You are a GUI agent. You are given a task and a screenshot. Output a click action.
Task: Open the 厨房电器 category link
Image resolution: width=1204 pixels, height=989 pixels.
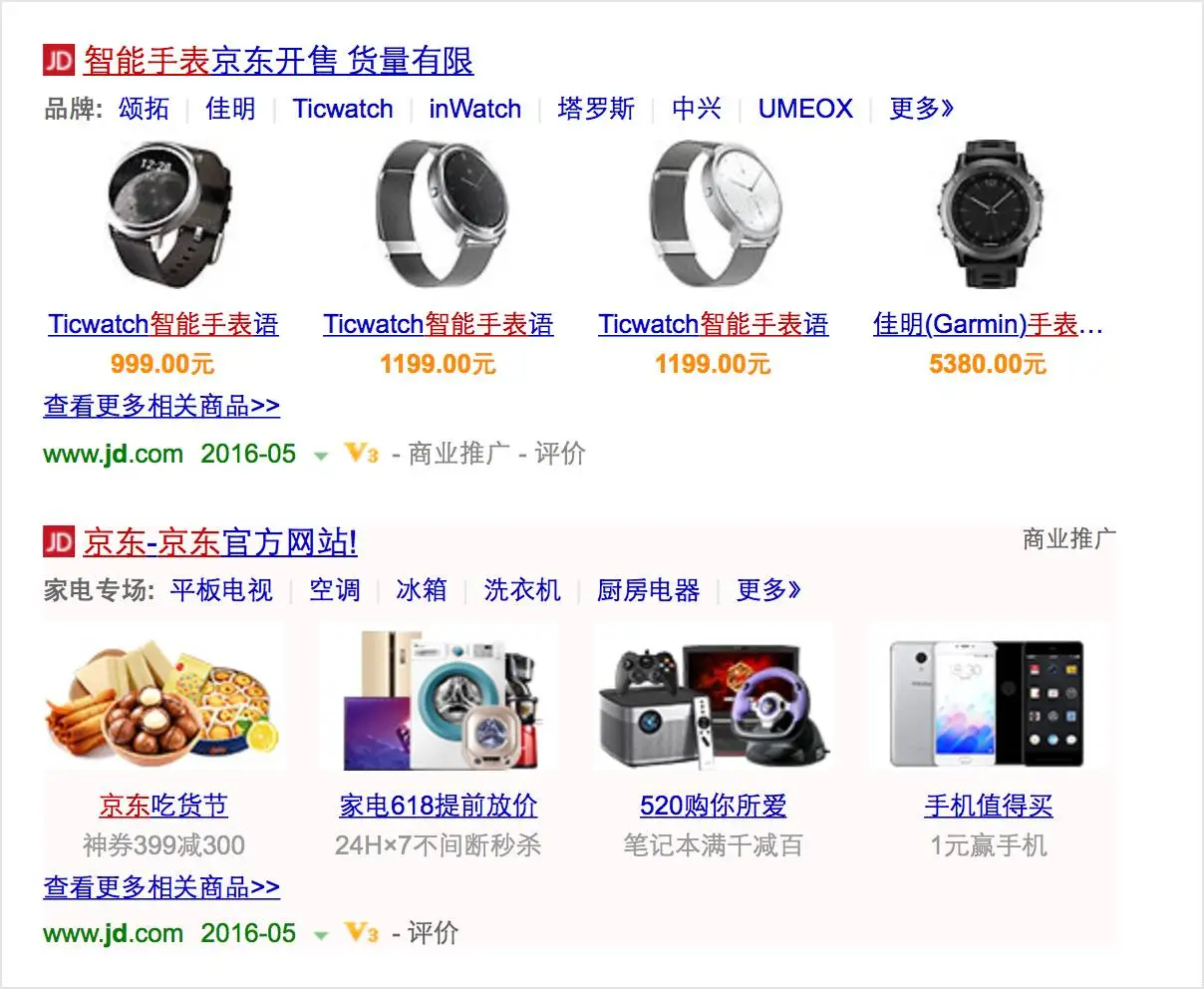pyautogui.click(x=648, y=590)
